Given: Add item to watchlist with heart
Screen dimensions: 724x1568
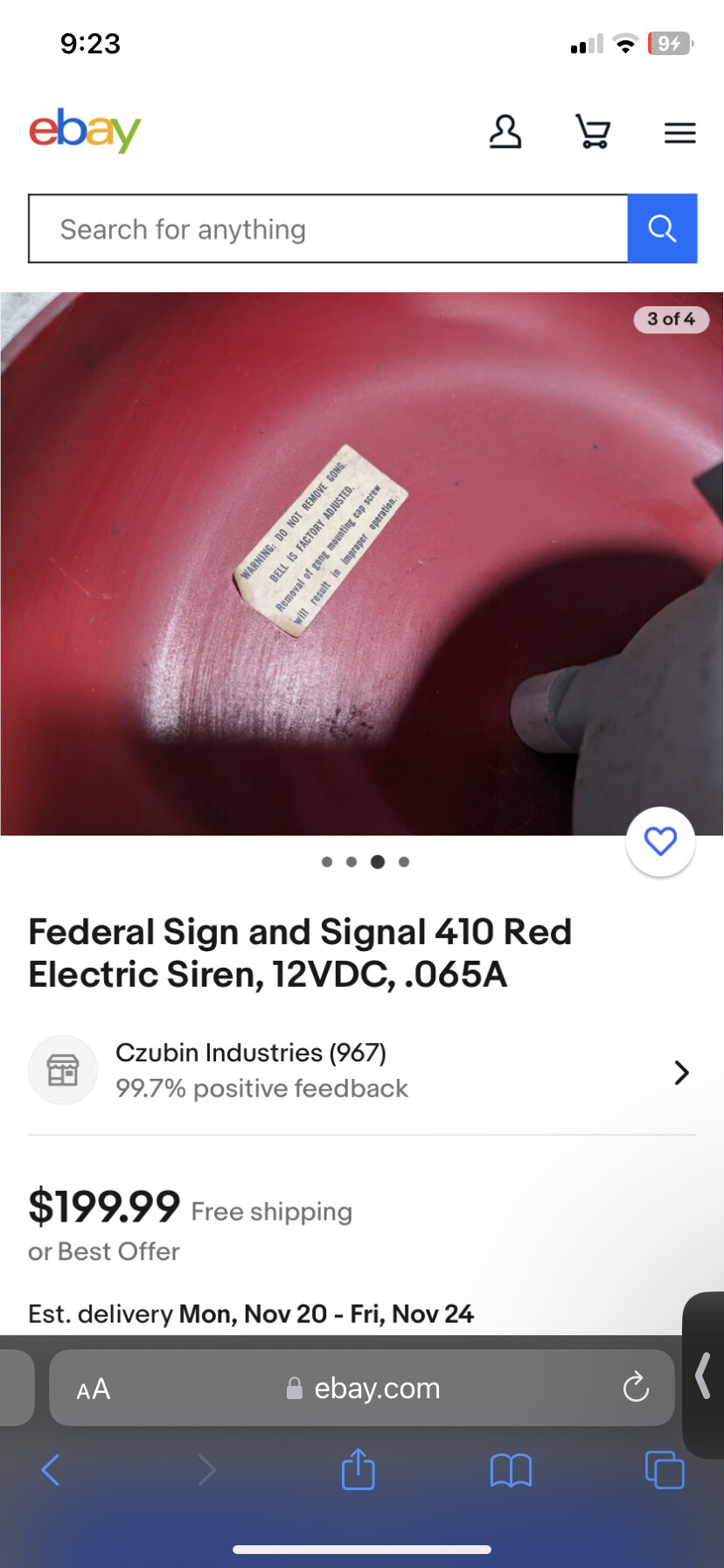Looking at the screenshot, I should pos(660,841).
